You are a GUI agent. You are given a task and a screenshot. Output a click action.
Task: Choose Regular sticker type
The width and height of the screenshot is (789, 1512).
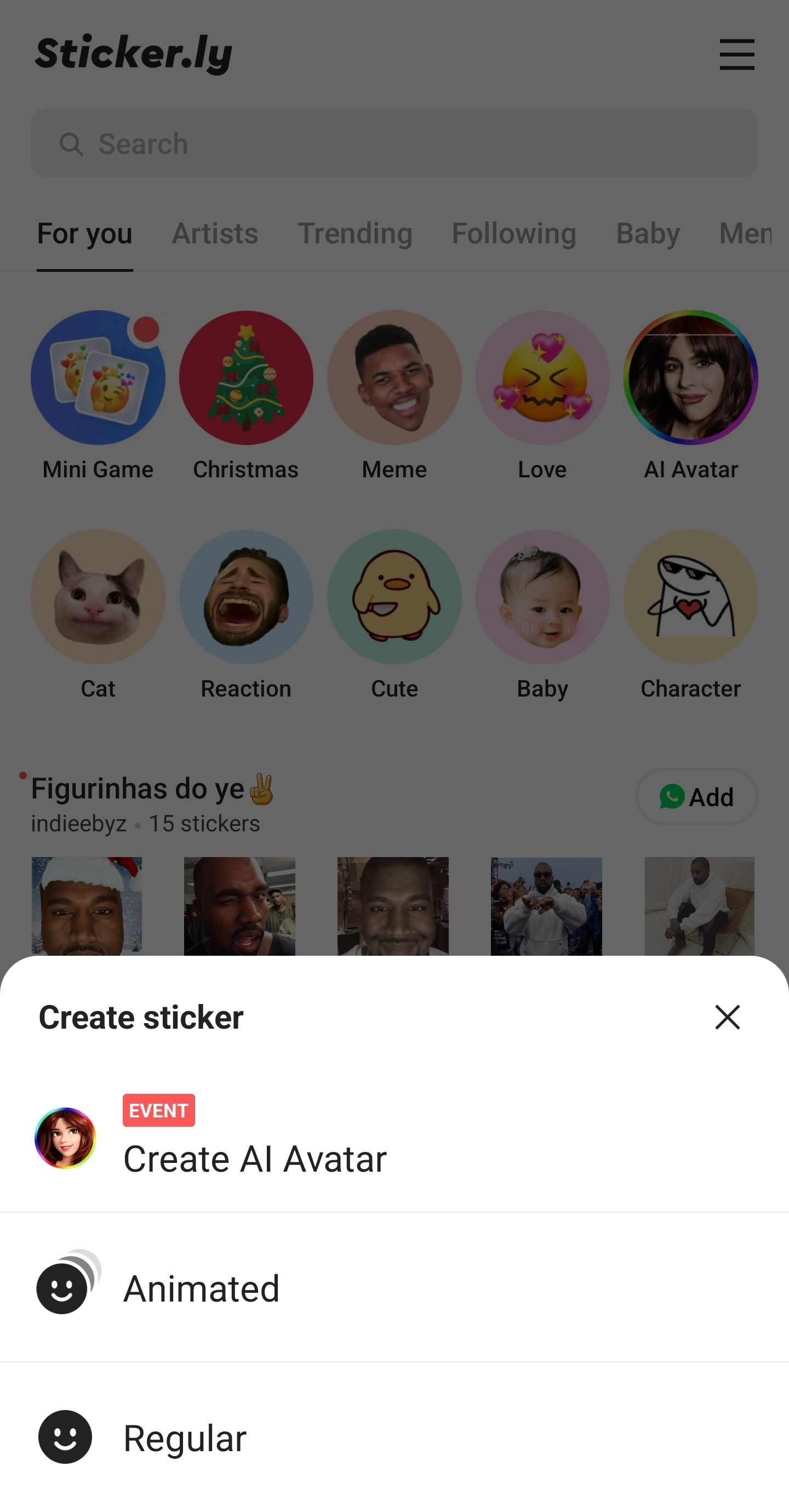pos(185,1438)
